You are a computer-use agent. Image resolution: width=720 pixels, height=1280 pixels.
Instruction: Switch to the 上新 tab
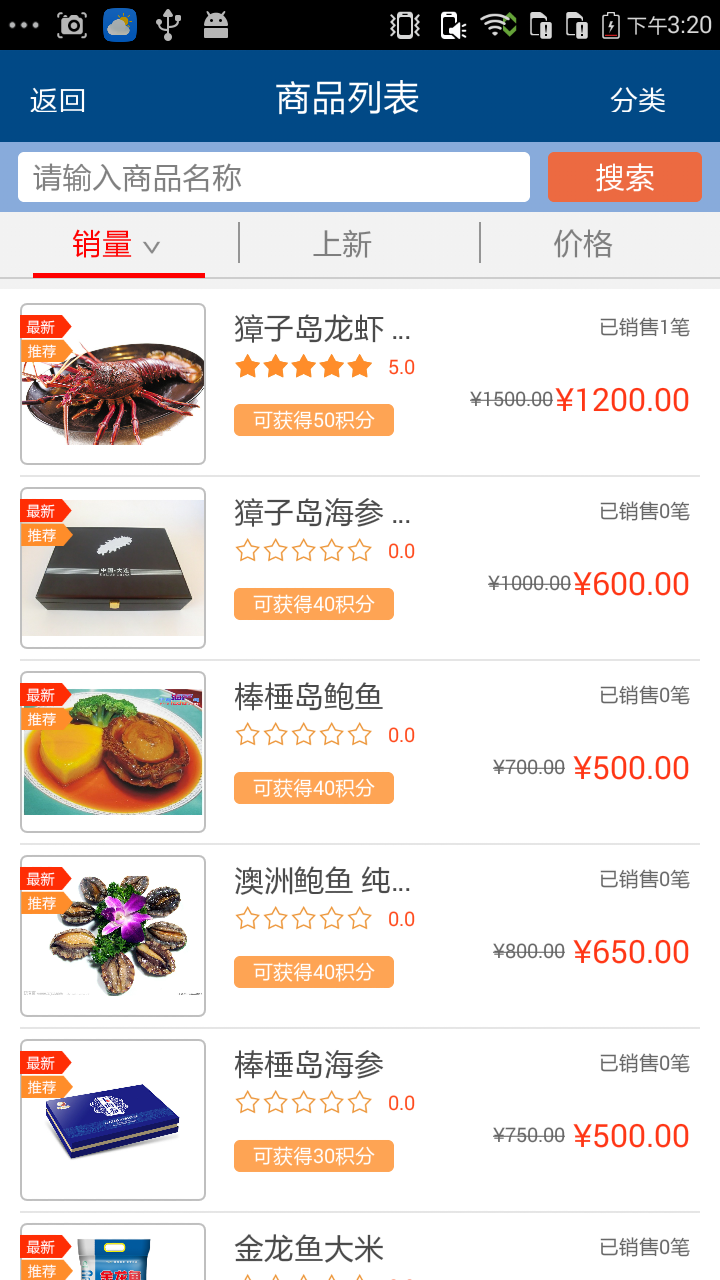pos(342,244)
